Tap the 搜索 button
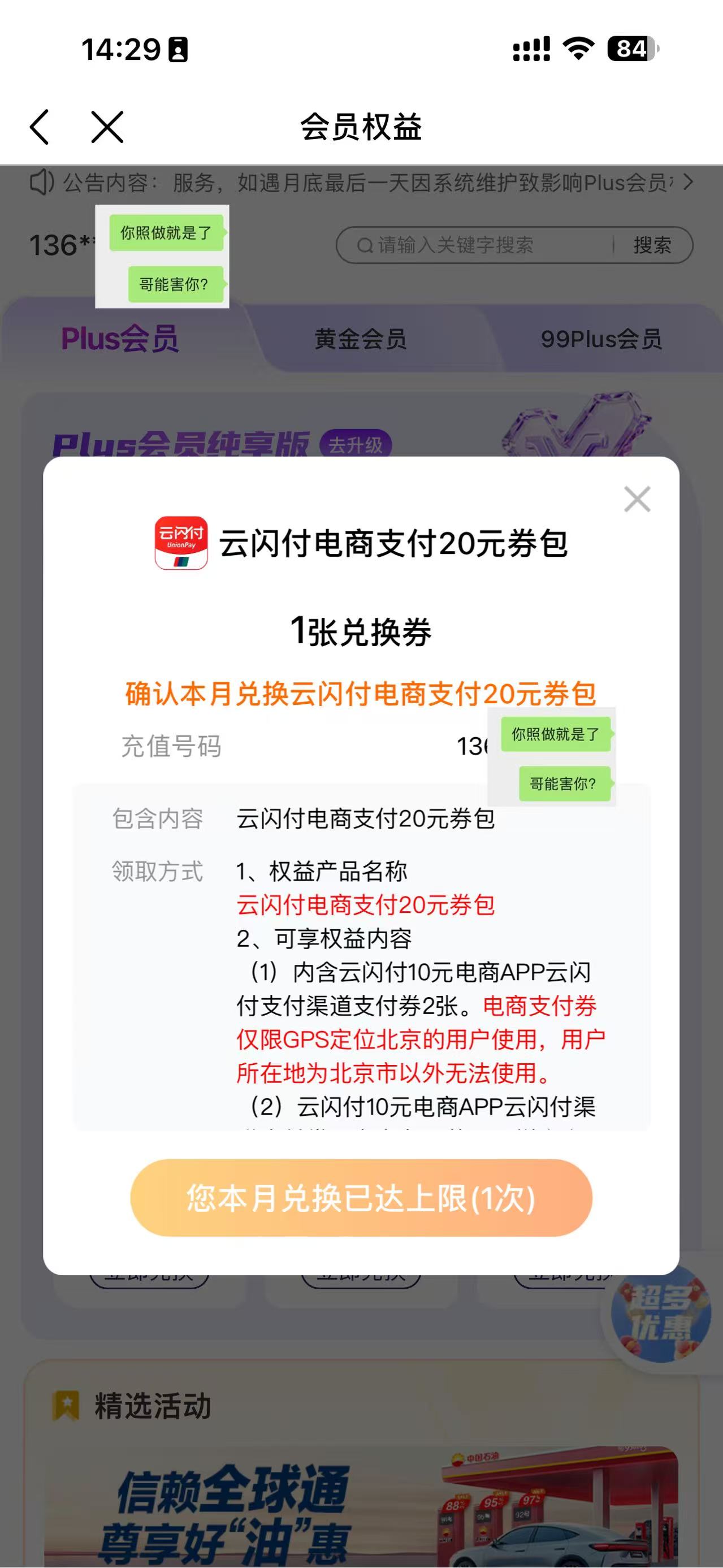The height and width of the screenshot is (1568, 723). 652,245
